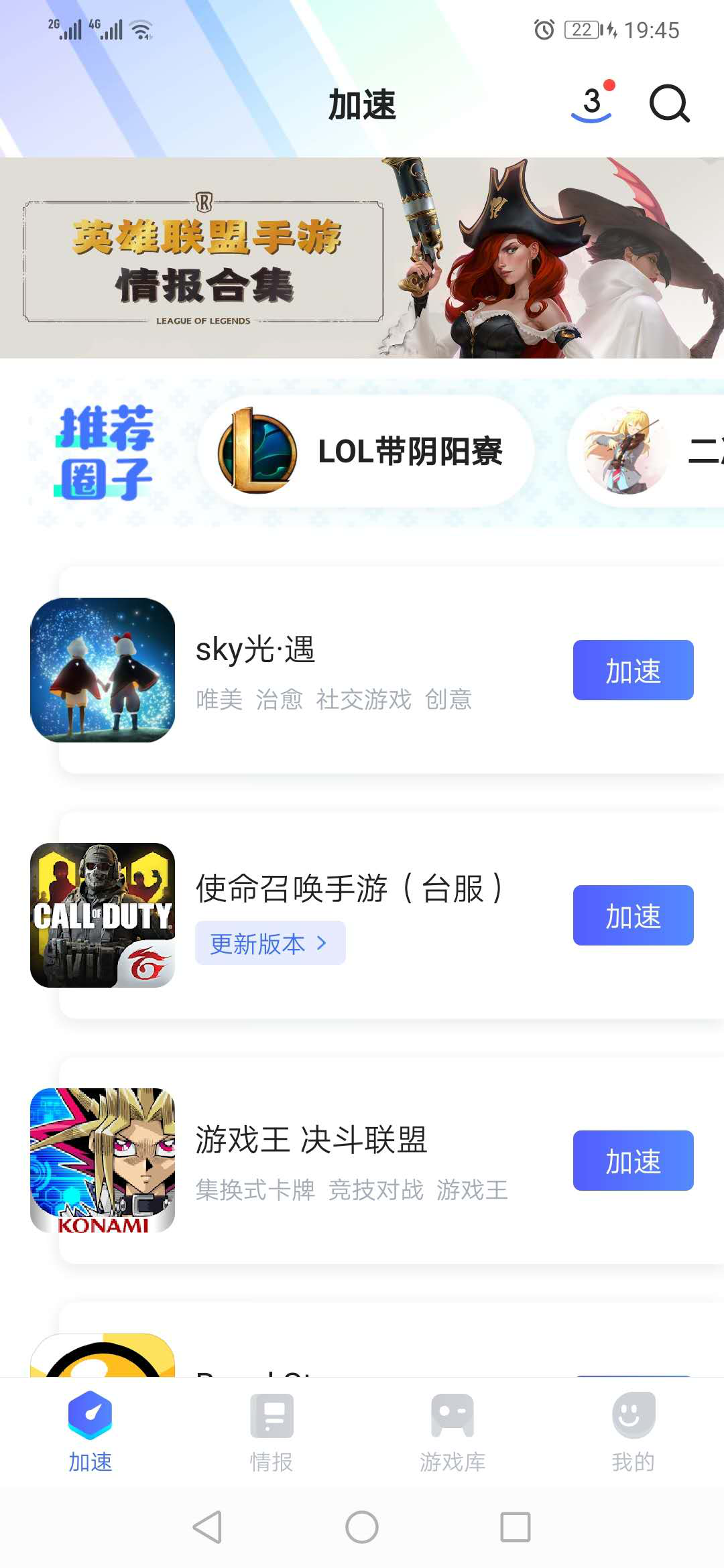
Task: Start 加速 for 游戏王 决斗联盟
Action: point(633,1161)
